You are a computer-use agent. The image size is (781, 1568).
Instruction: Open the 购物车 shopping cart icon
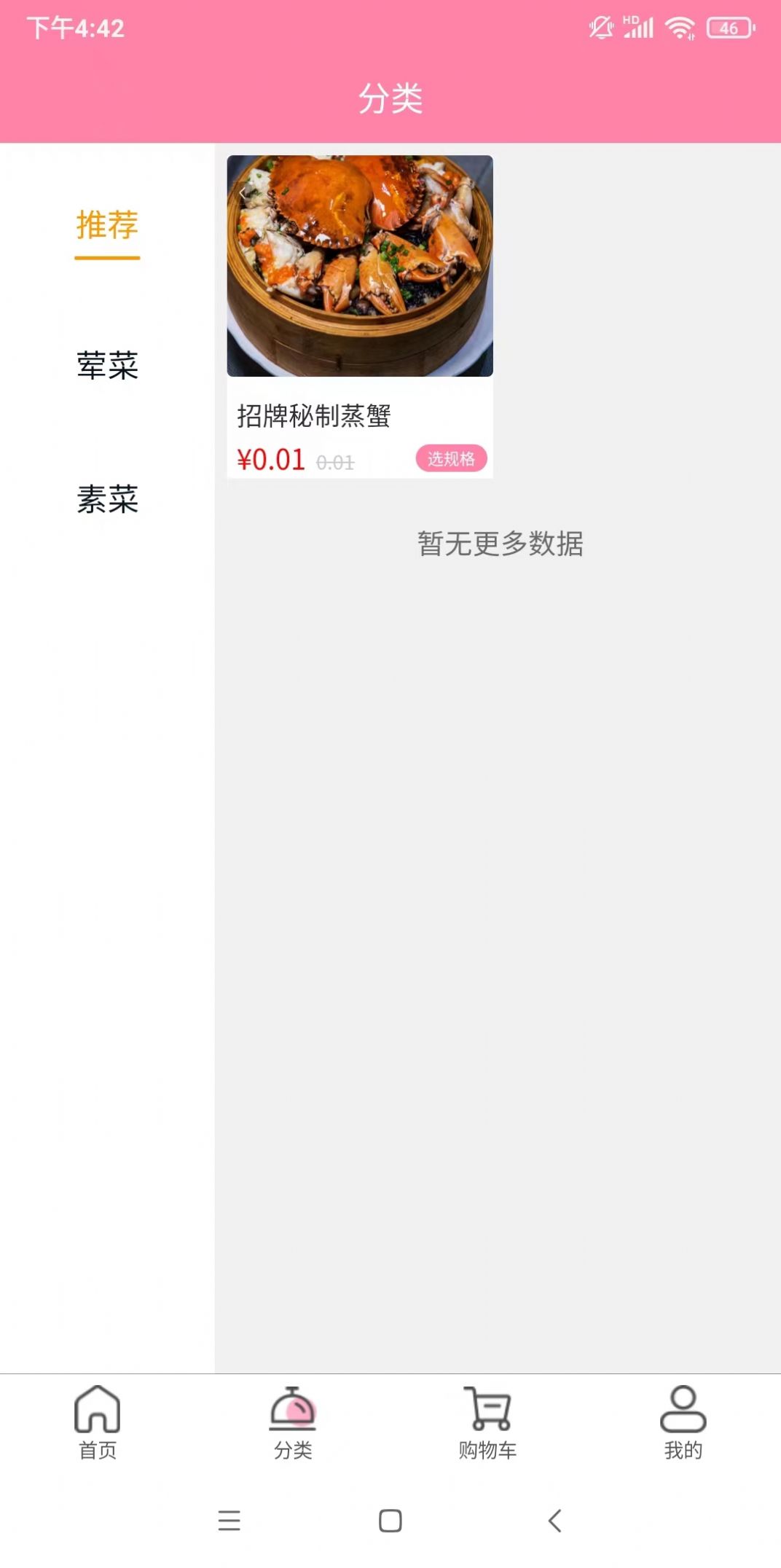[487, 1414]
